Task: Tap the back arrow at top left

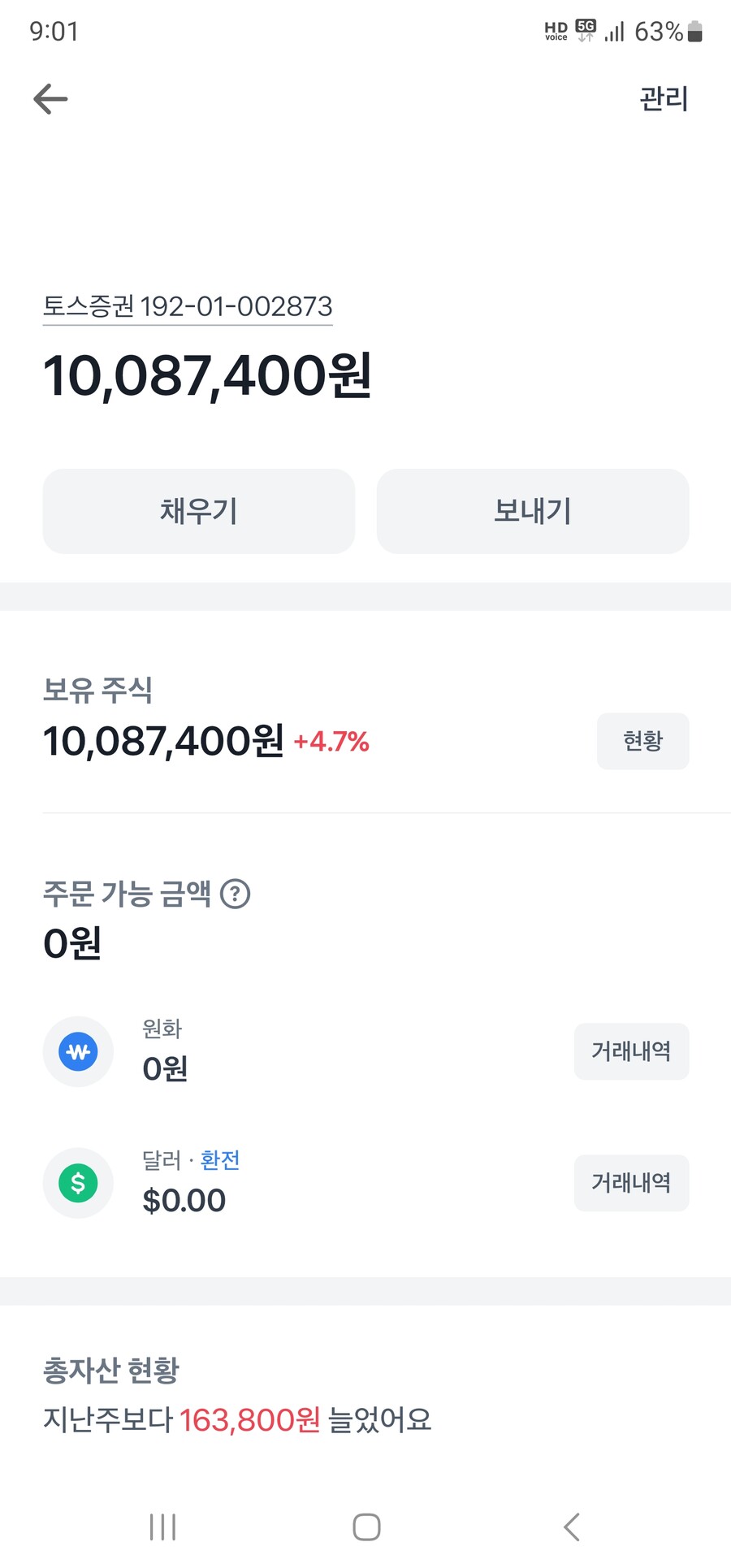Action: pyautogui.click(x=50, y=98)
